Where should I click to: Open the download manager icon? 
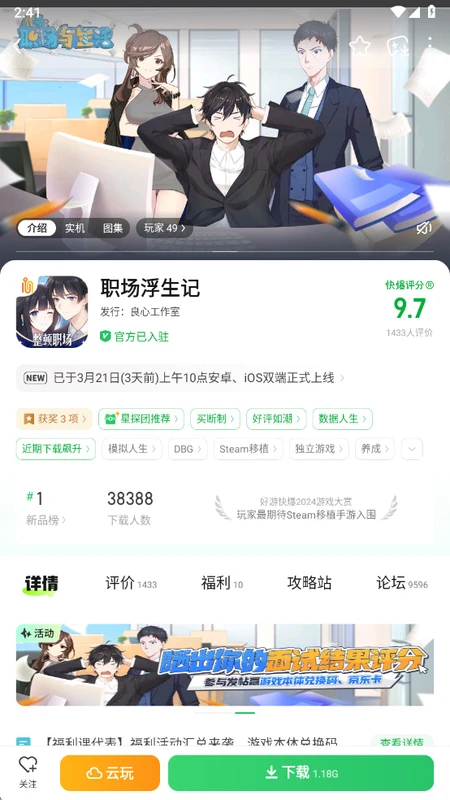coord(397,46)
